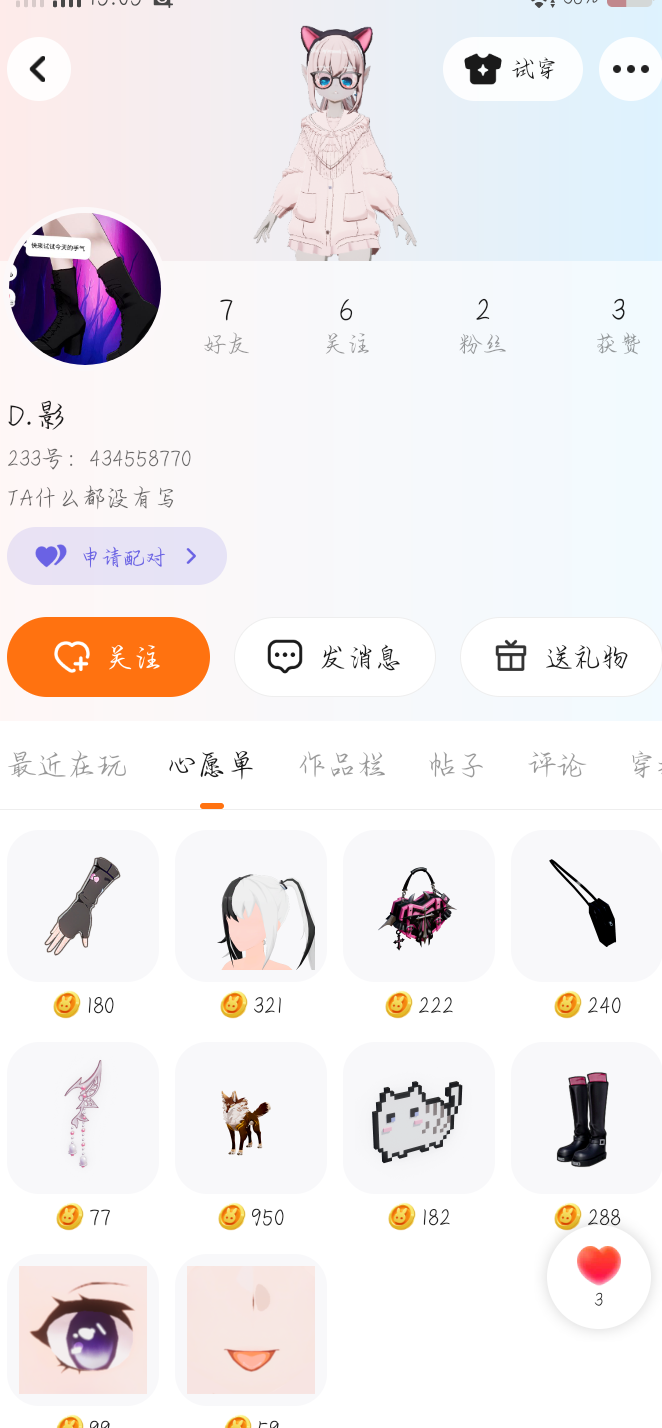Open the ponytail hair item priced 321
The width and height of the screenshot is (662, 1428).
click(251, 905)
